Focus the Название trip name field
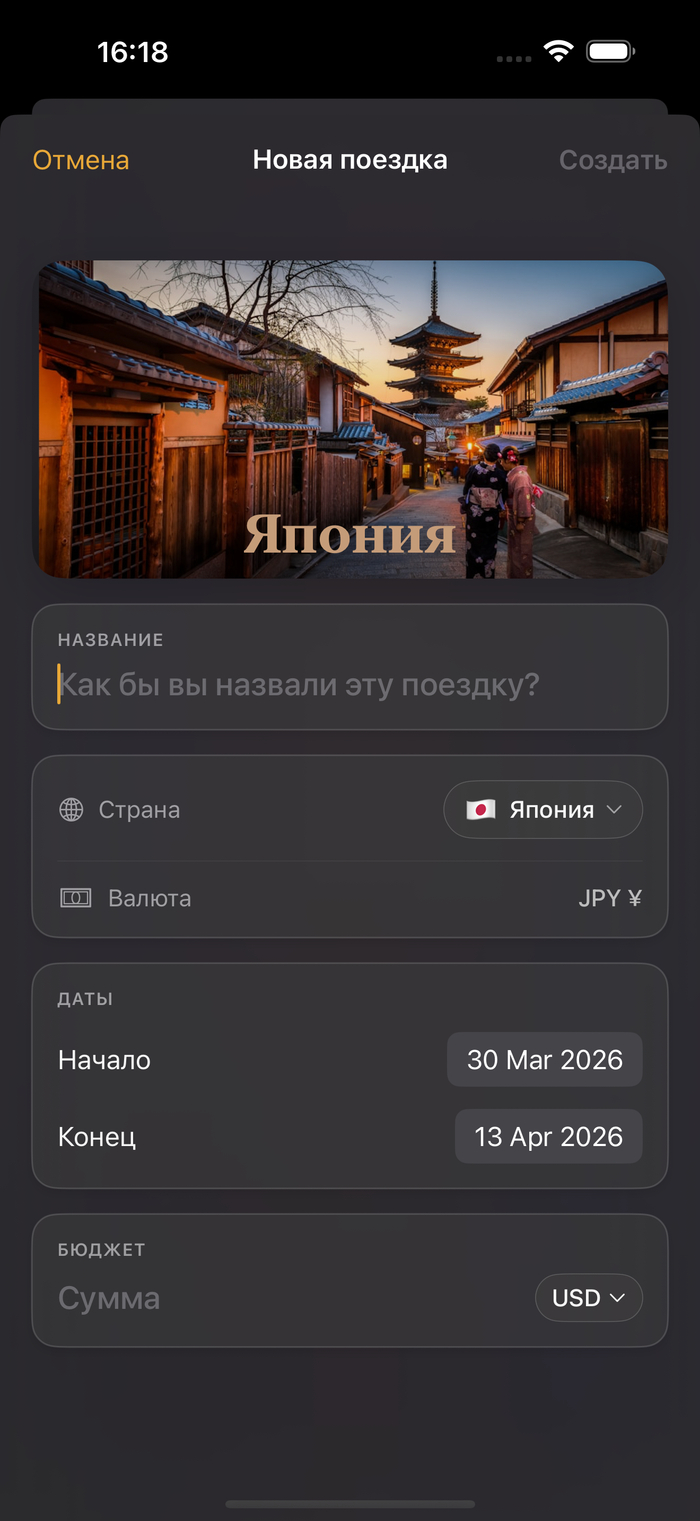Viewport: 700px width, 1521px height. (x=300, y=685)
